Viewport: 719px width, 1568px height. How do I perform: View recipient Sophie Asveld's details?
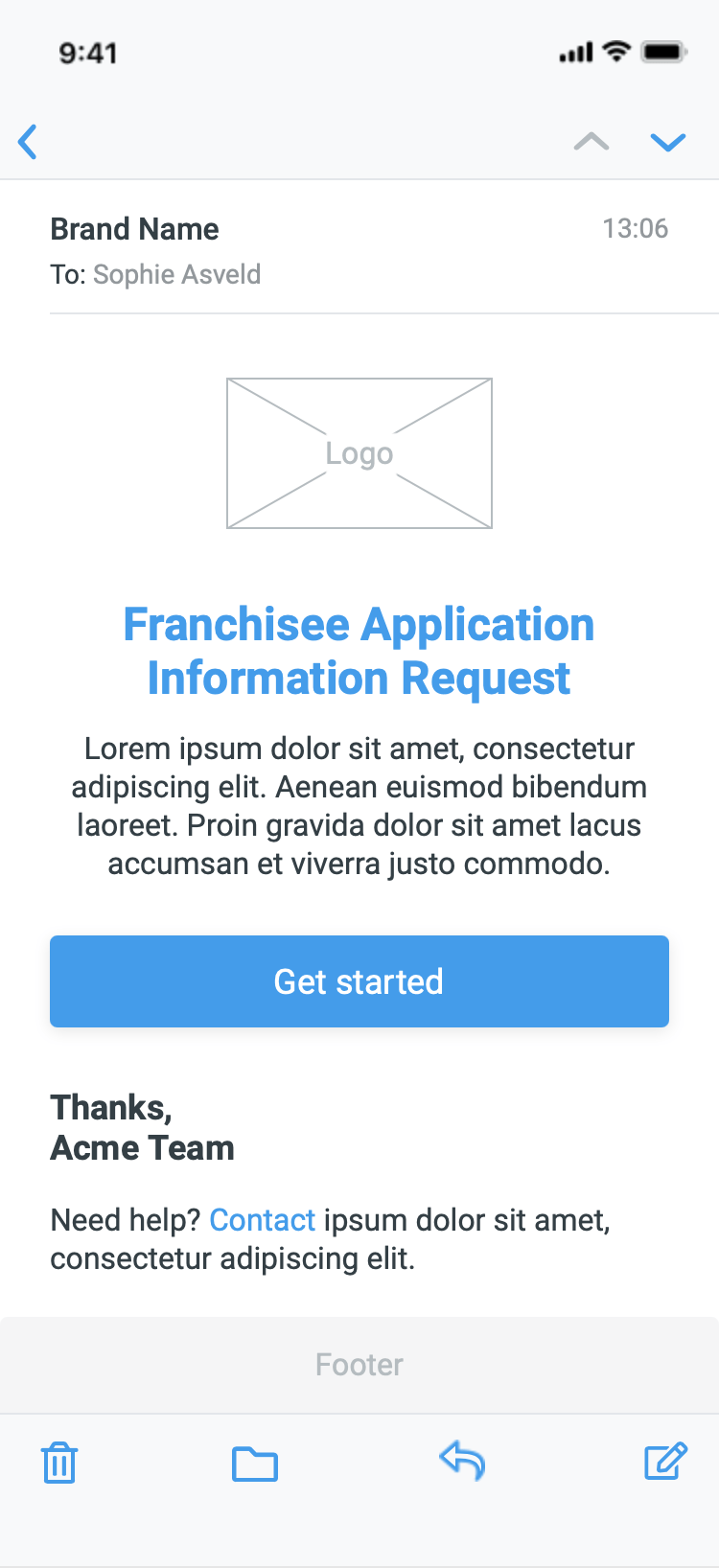pyautogui.click(x=176, y=275)
